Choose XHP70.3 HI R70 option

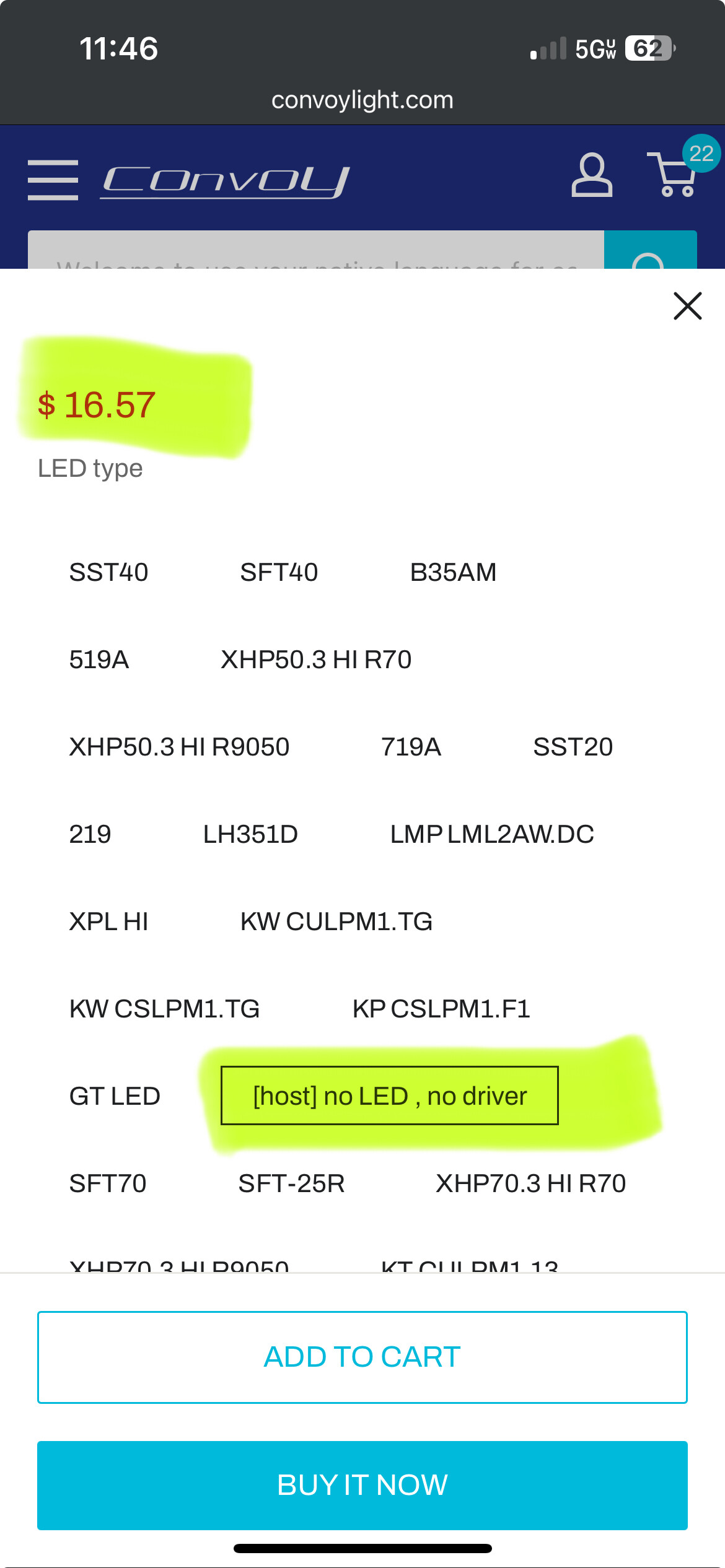tap(531, 1183)
